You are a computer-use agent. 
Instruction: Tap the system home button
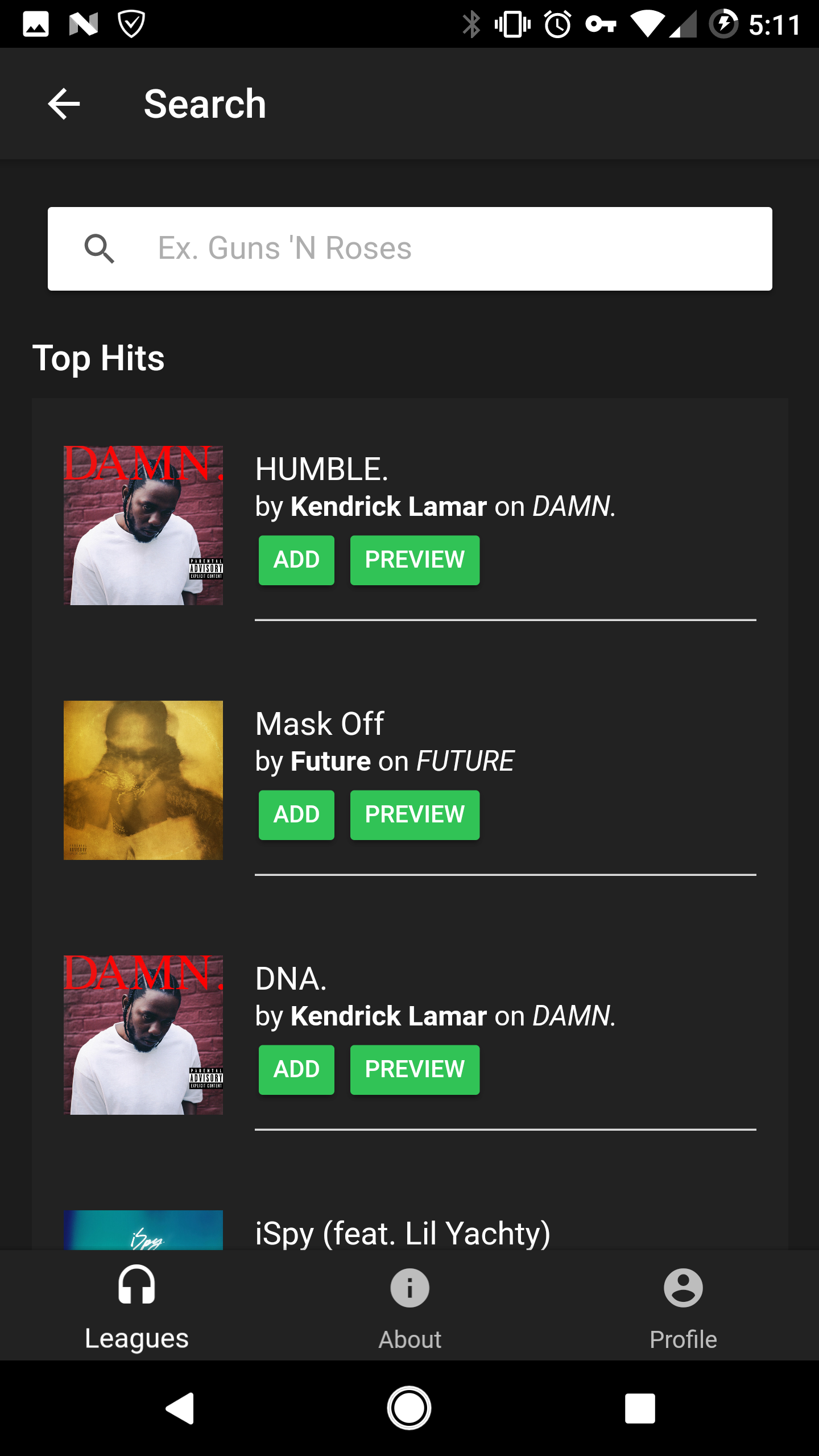[x=409, y=1408]
